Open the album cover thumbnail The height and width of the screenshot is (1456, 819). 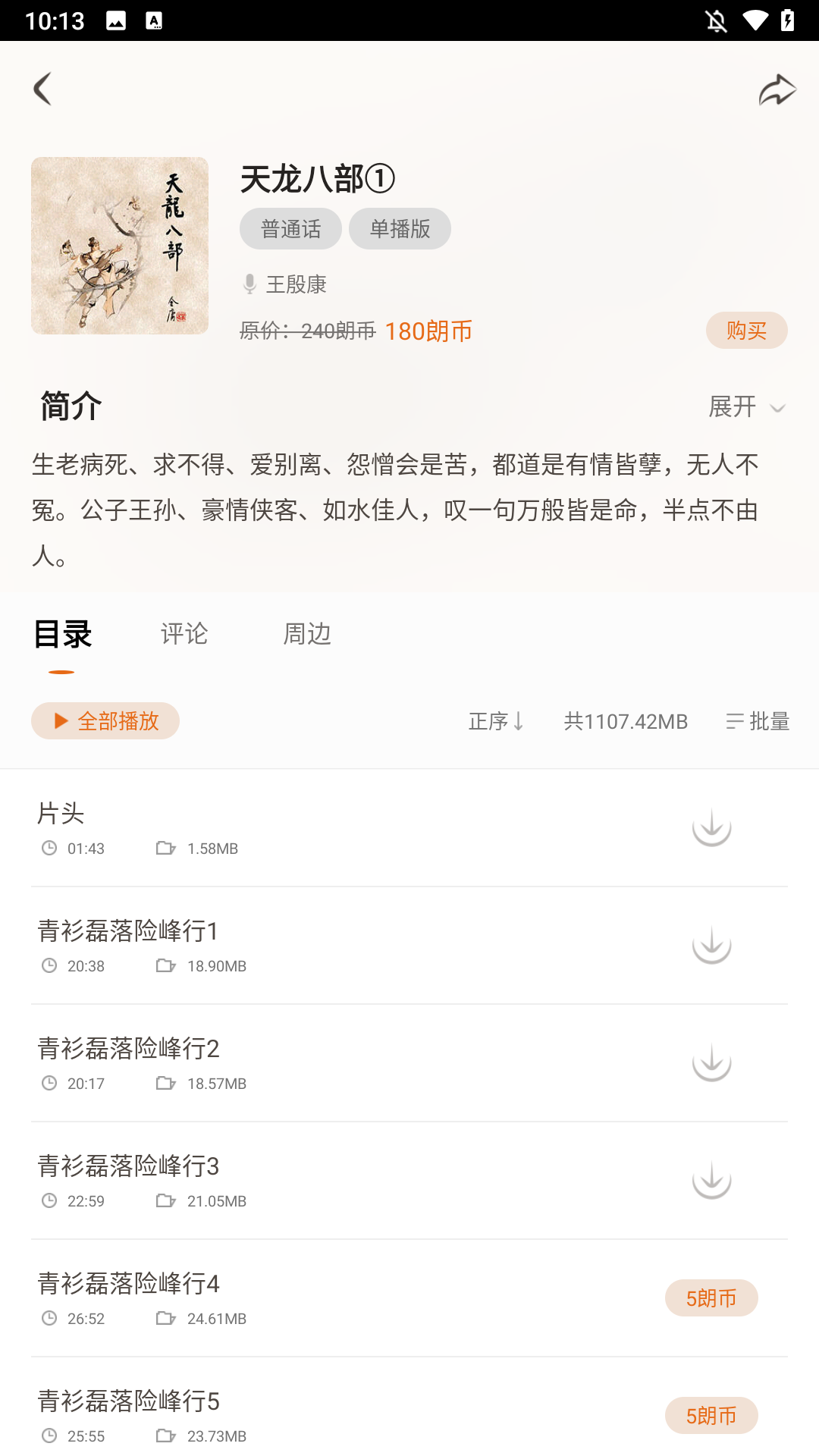click(x=119, y=245)
